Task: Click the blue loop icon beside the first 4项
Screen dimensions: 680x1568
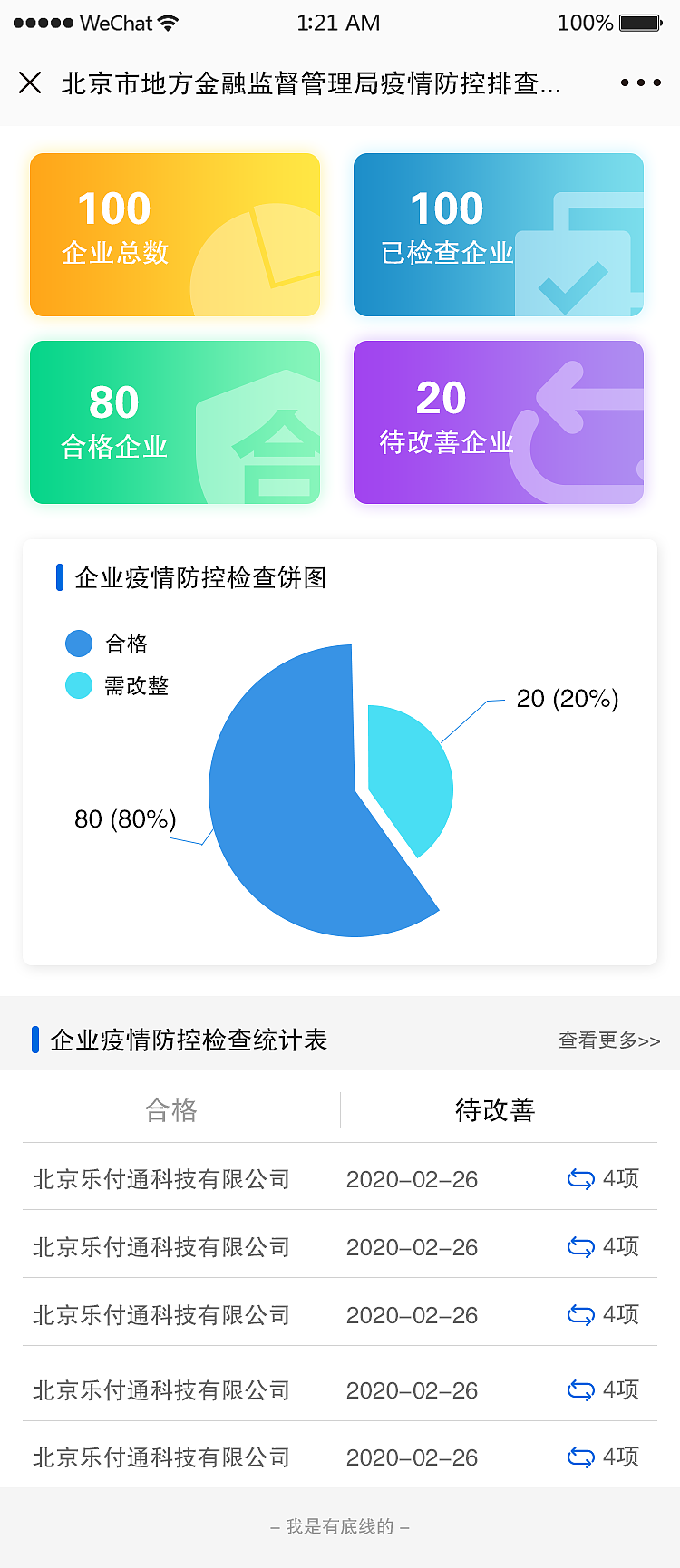Action: point(580,1180)
